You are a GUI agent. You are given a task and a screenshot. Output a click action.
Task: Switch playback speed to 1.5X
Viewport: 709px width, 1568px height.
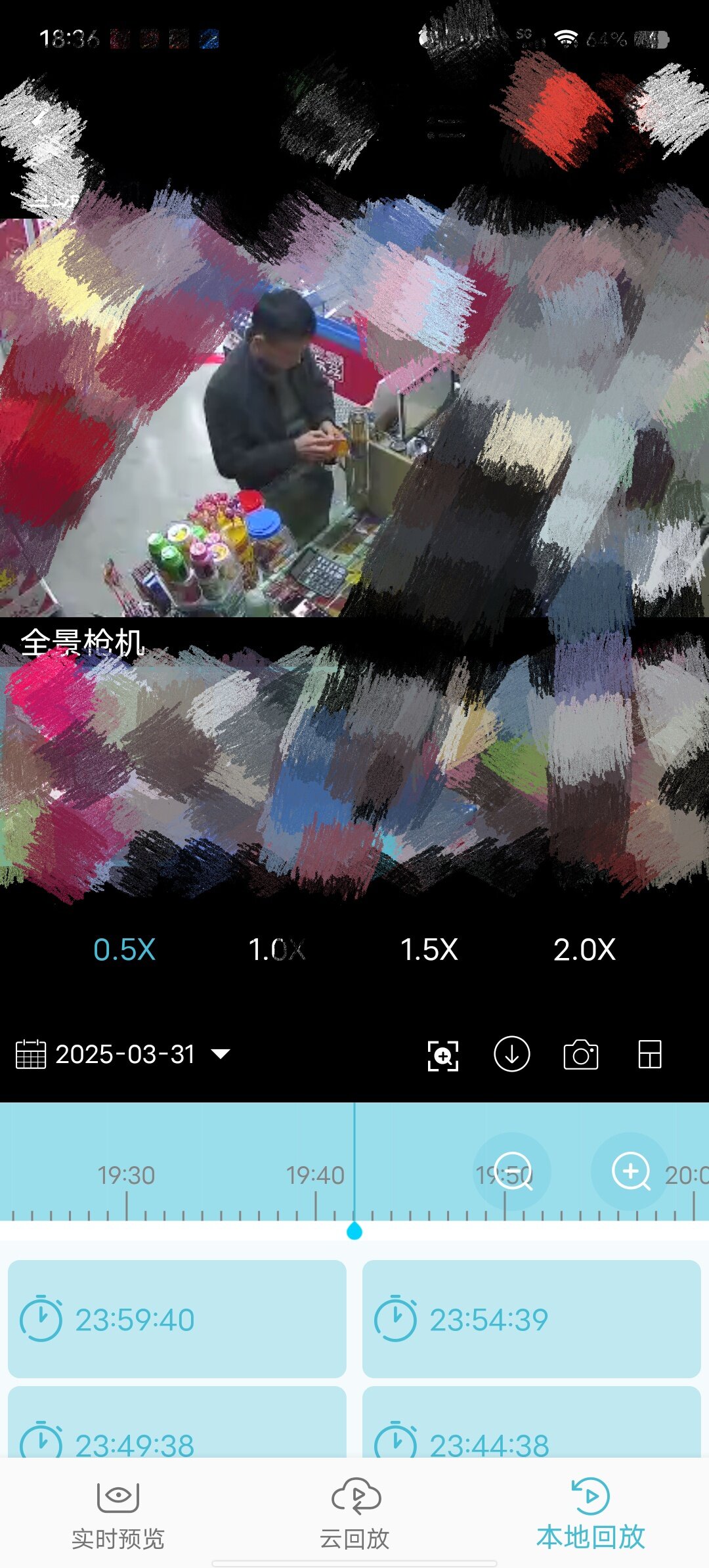429,949
